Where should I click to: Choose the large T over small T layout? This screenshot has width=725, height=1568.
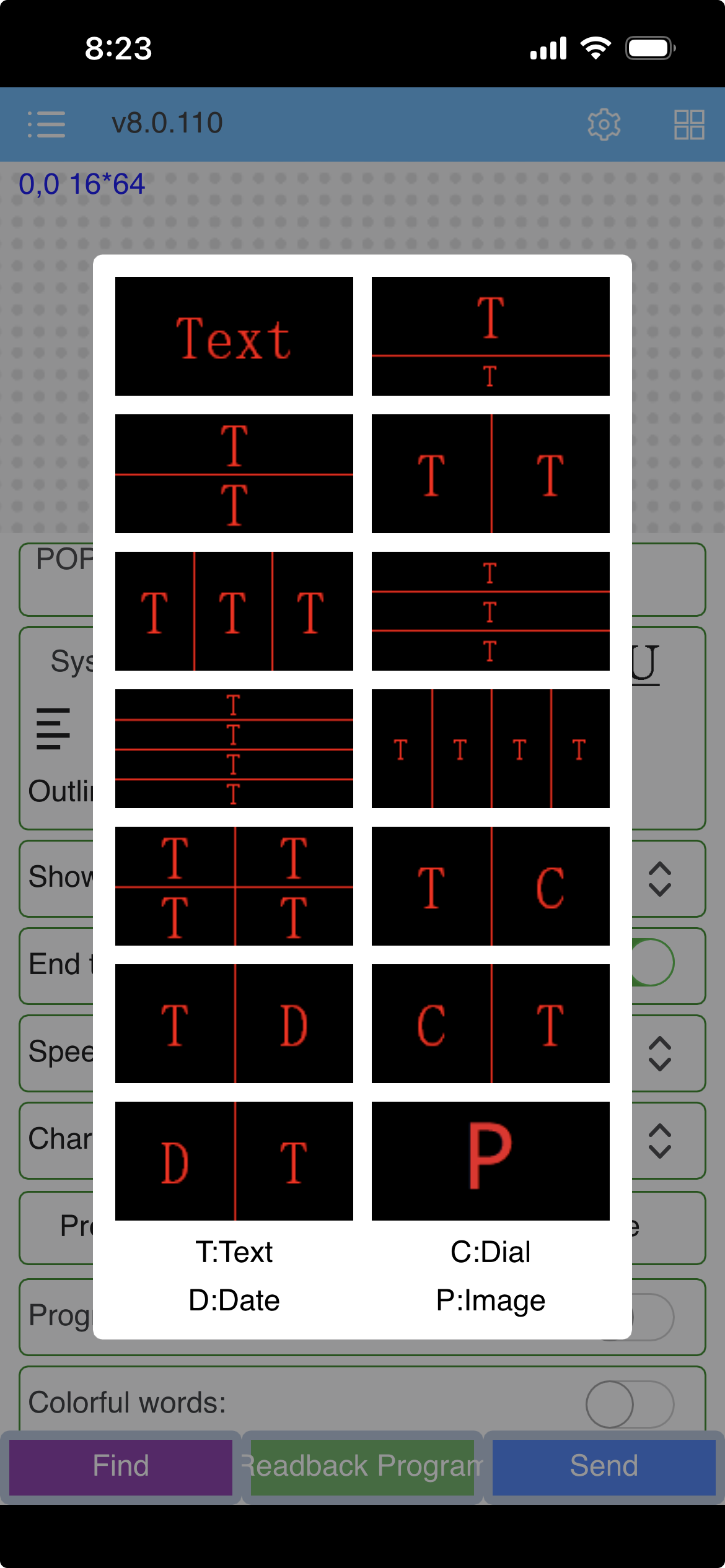coord(490,336)
